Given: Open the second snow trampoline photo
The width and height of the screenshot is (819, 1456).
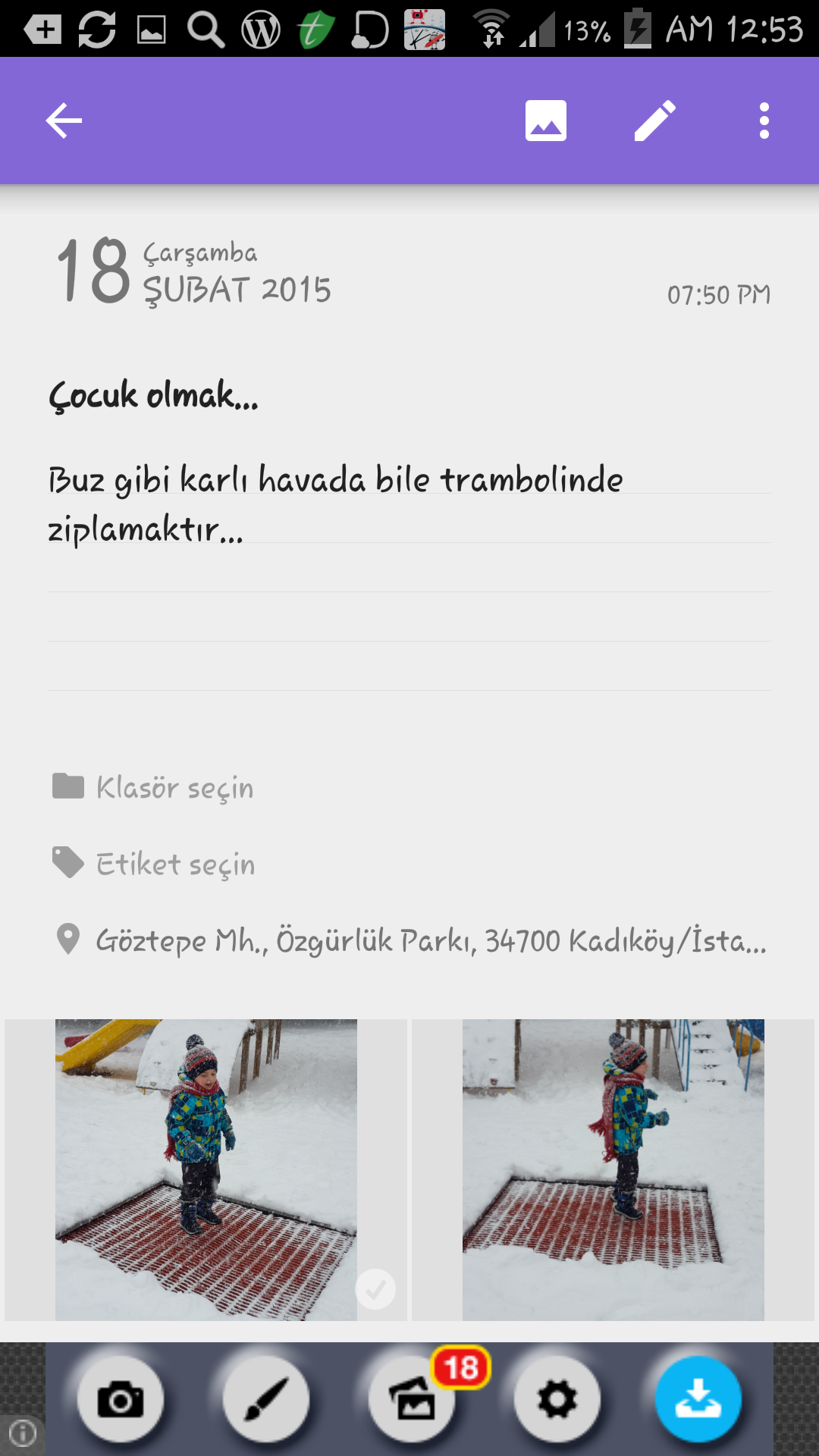Looking at the screenshot, I should pos(613,1169).
